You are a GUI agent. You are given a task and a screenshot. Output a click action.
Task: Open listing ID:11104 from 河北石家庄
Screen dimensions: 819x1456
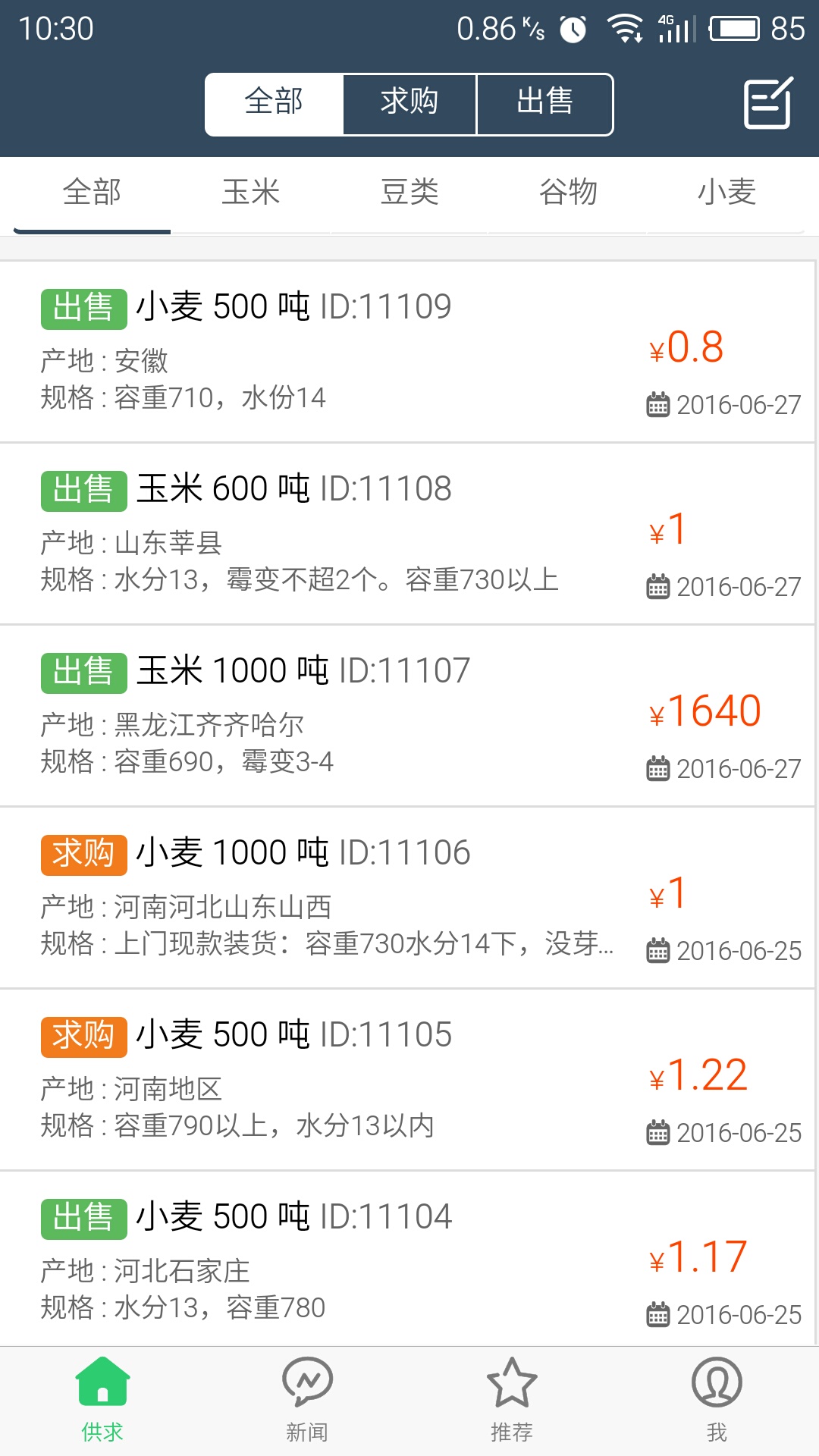point(408,1260)
